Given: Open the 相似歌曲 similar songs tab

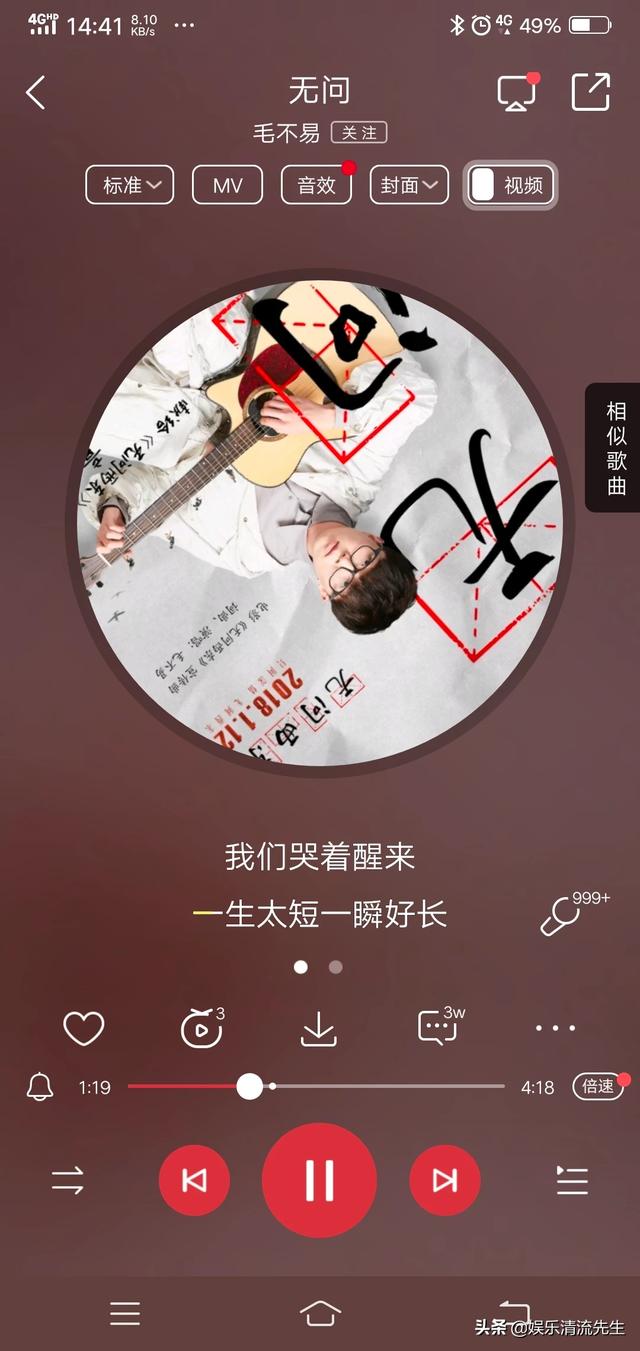Looking at the screenshot, I should tap(615, 448).
